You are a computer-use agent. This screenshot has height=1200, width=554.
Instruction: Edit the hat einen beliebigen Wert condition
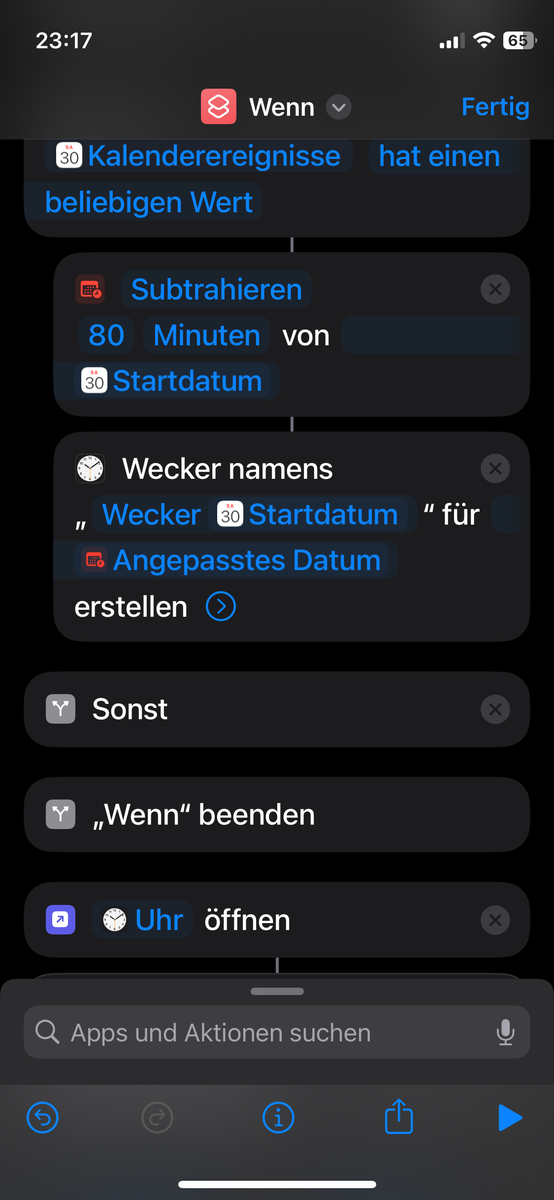tap(272, 179)
